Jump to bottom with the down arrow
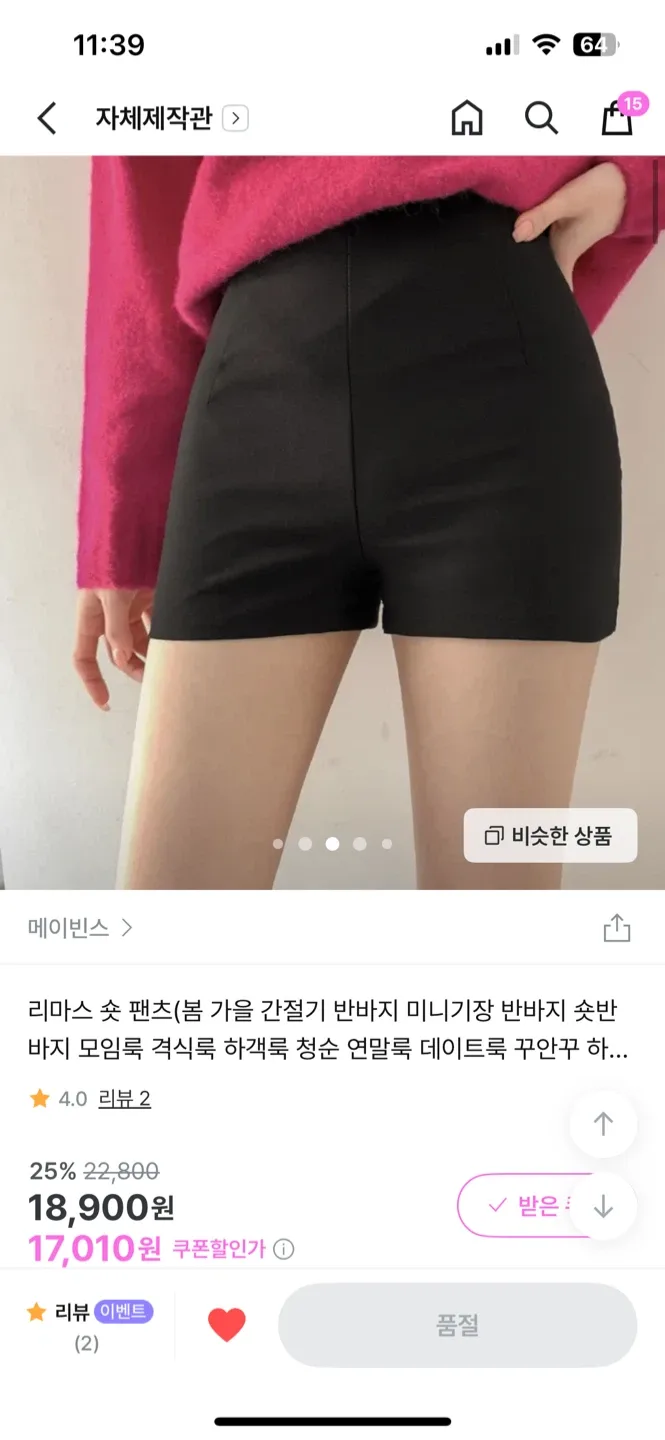The image size is (665, 1440). click(603, 1207)
